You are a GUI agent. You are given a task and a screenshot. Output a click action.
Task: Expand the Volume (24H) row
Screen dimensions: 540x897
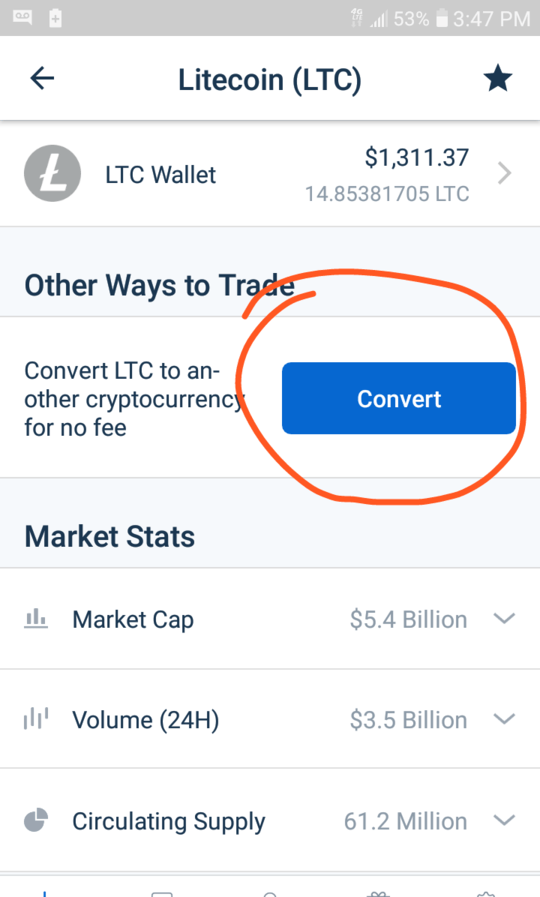pyautogui.click(x=270, y=719)
